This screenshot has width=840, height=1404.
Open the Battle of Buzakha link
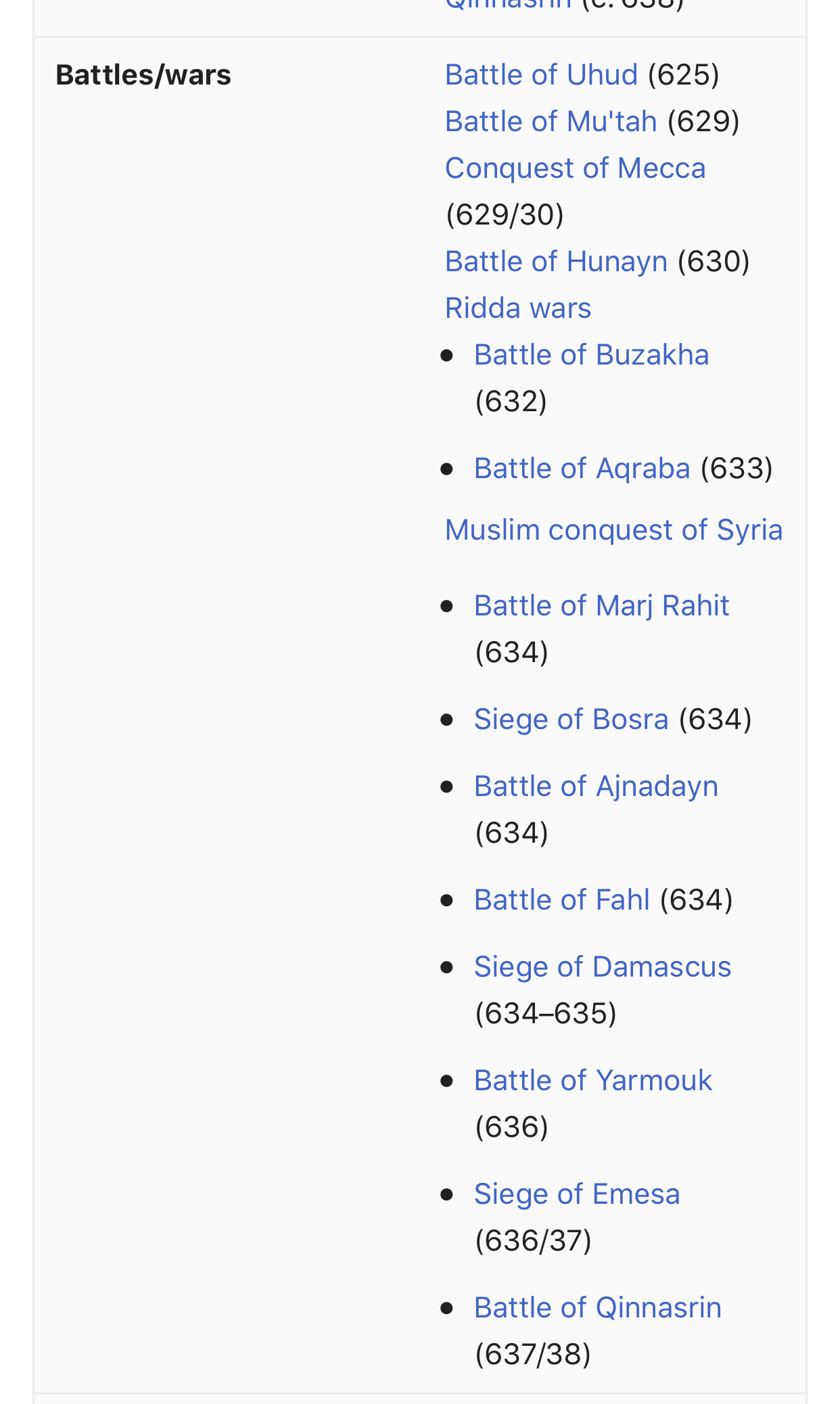591,355
